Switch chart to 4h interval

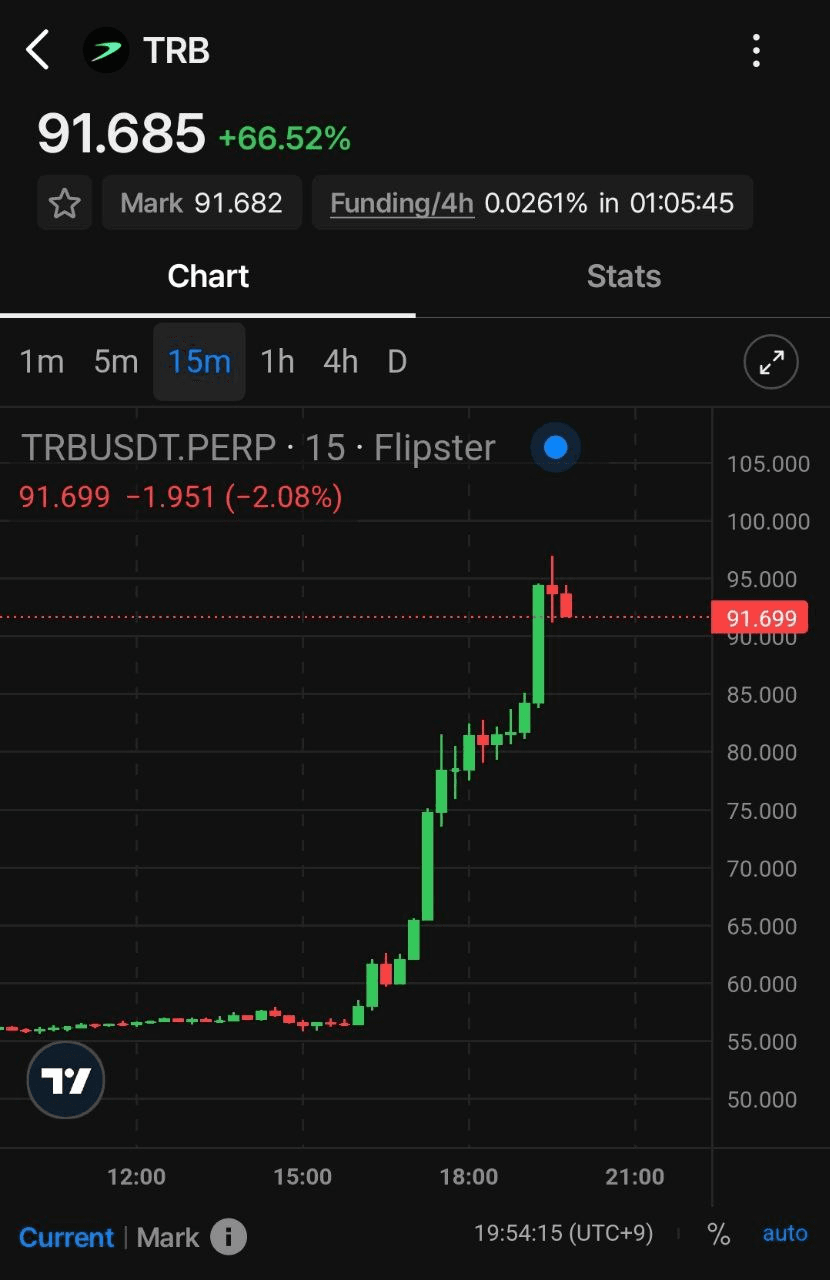[340, 362]
